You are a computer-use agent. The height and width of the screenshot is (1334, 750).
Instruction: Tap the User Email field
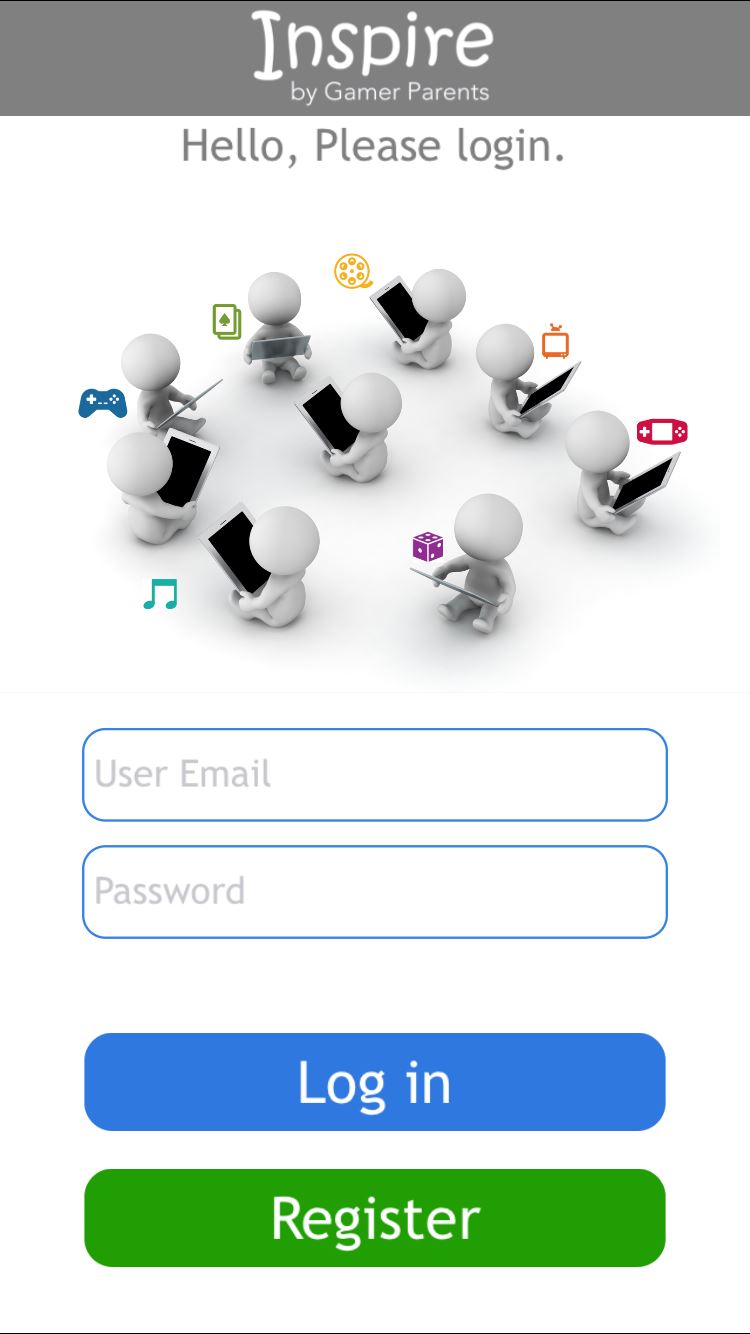(x=375, y=775)
